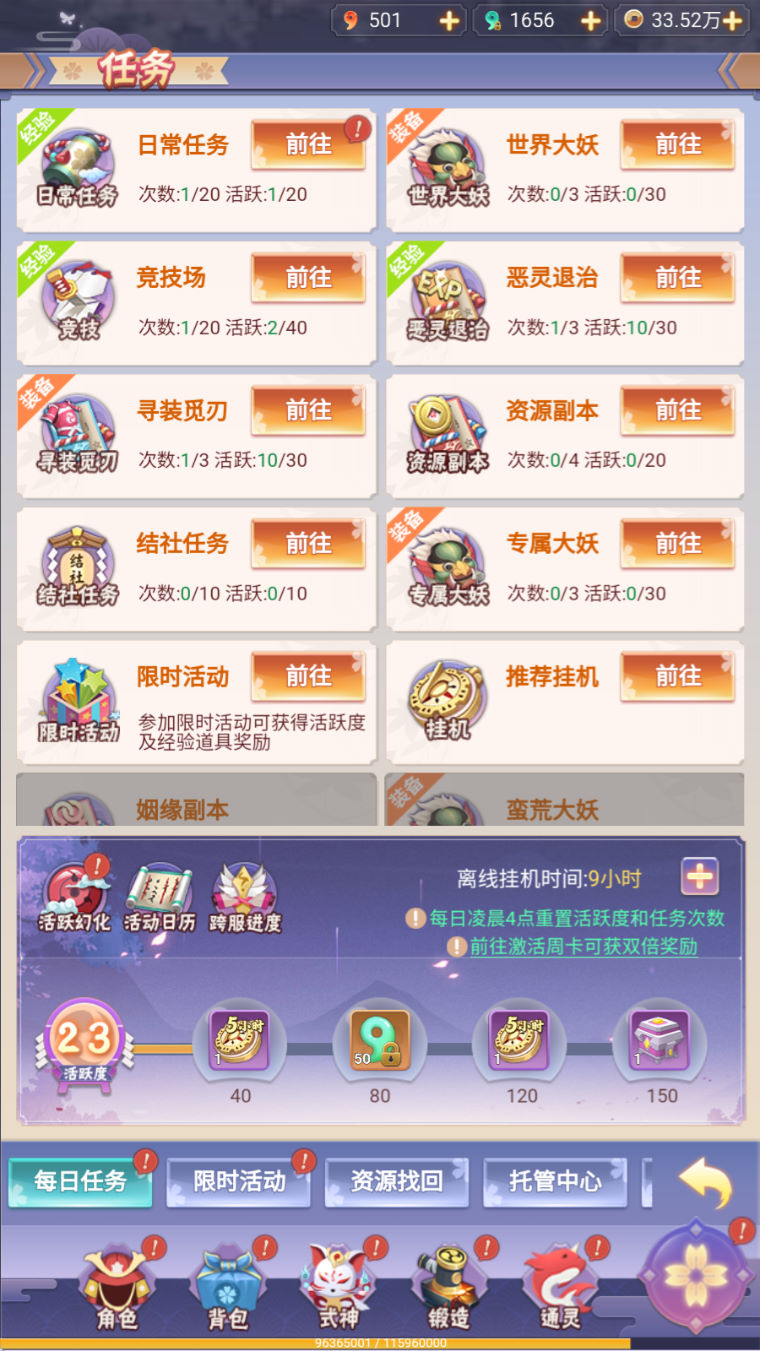Switch to the 托管中心 tab
This screenshot has width=760, height=1351.
555,1181
